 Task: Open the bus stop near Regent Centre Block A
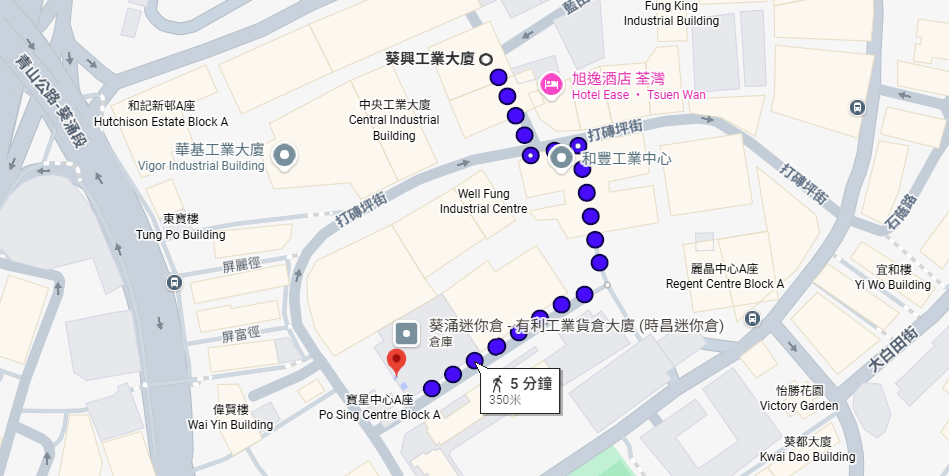pos(754,320)
